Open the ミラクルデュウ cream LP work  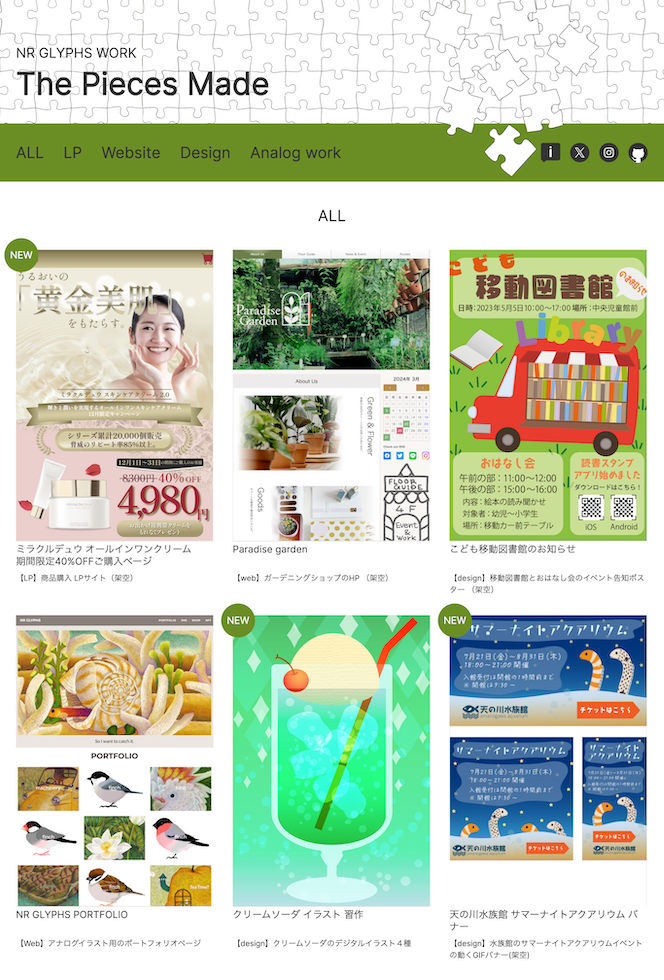click(x=114, y=395)
